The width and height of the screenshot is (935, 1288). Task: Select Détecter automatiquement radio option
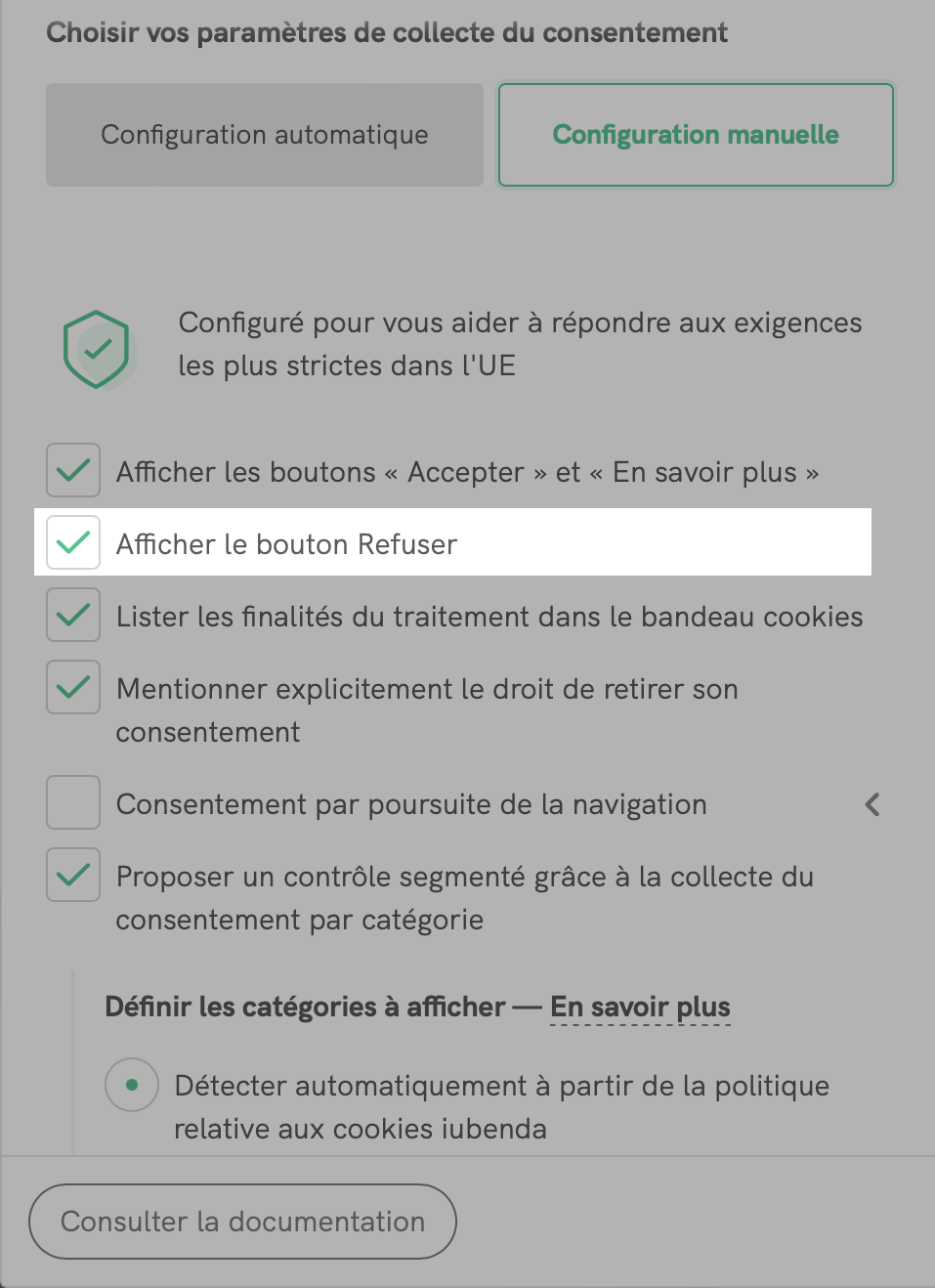pyautogui.click(x=132, y=1085)
